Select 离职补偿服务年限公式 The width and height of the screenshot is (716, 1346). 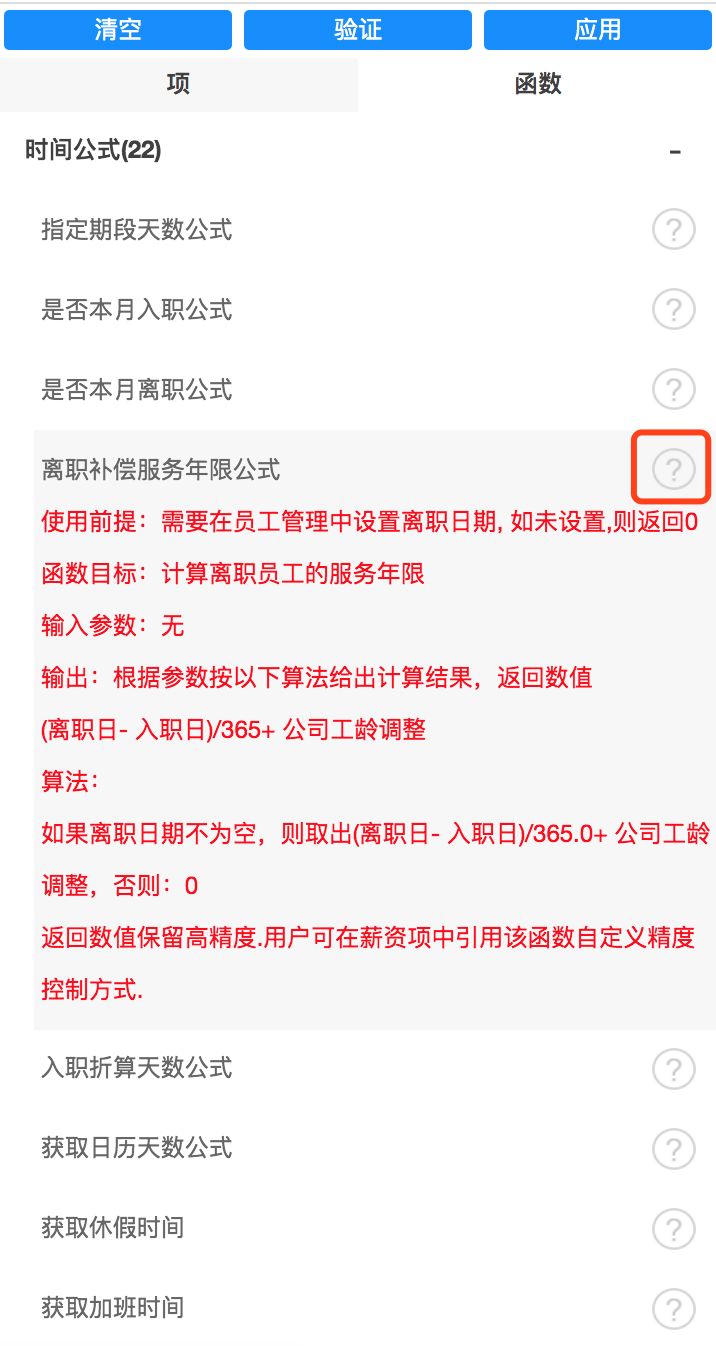(161, 468)
